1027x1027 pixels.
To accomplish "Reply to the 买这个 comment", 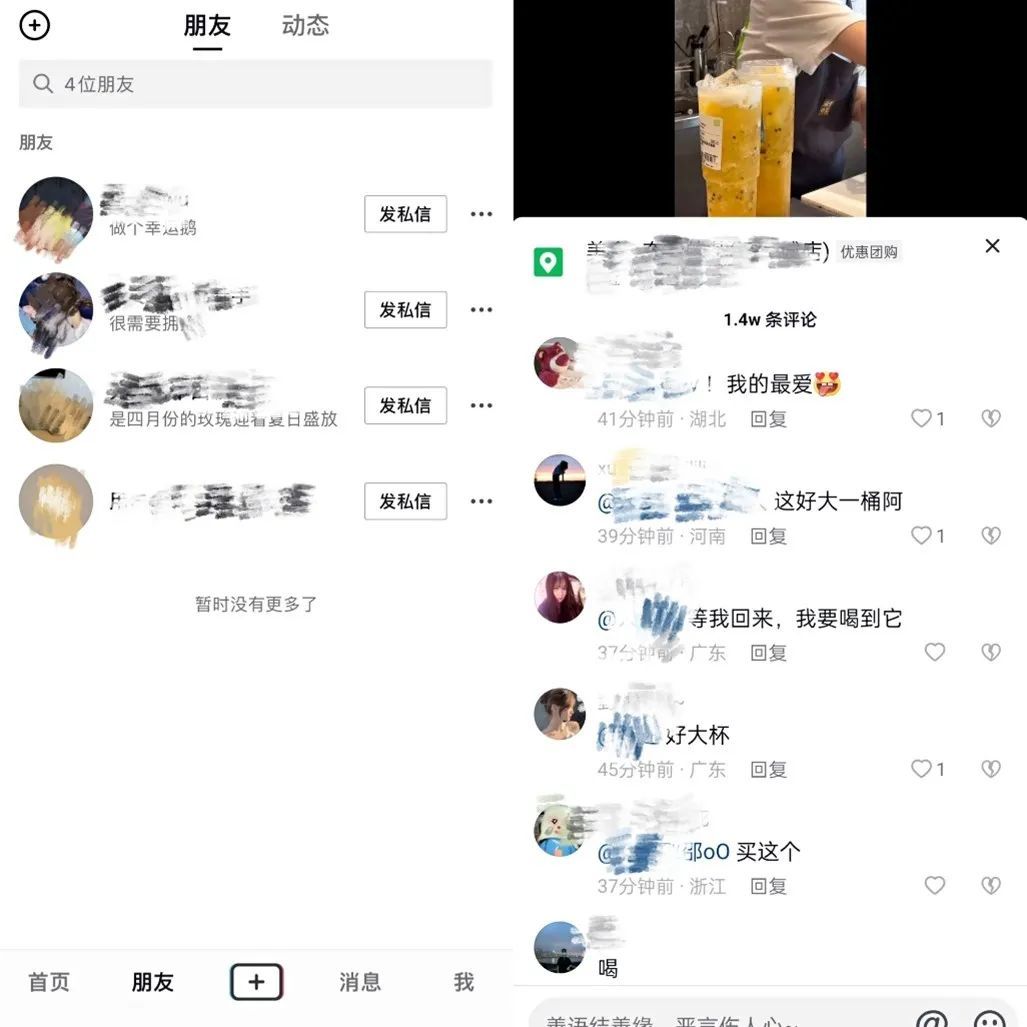I will click(x=769, y=886).
